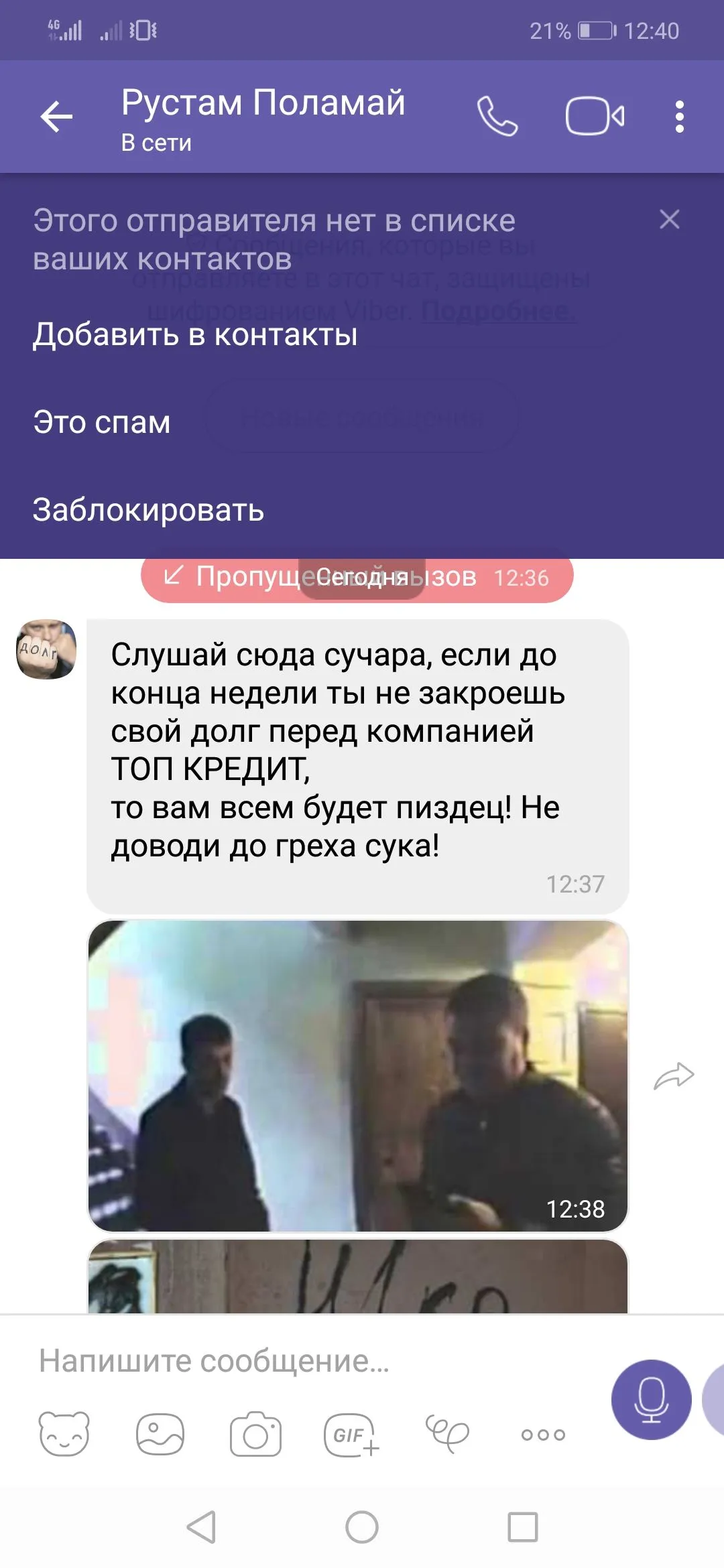Report sender with Это спам
The height and width of the screenshot is (1568, 724).
[102, 422]
